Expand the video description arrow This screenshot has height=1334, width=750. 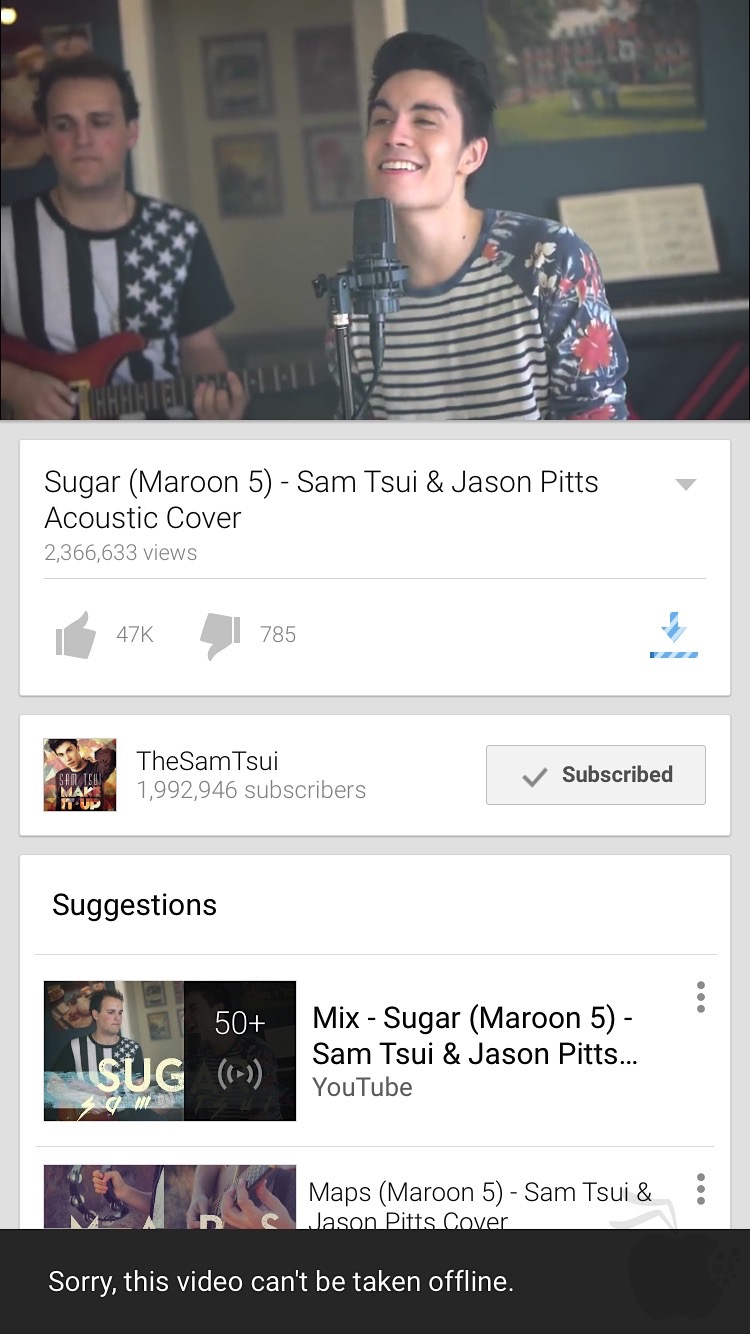(x=685, y=485)
